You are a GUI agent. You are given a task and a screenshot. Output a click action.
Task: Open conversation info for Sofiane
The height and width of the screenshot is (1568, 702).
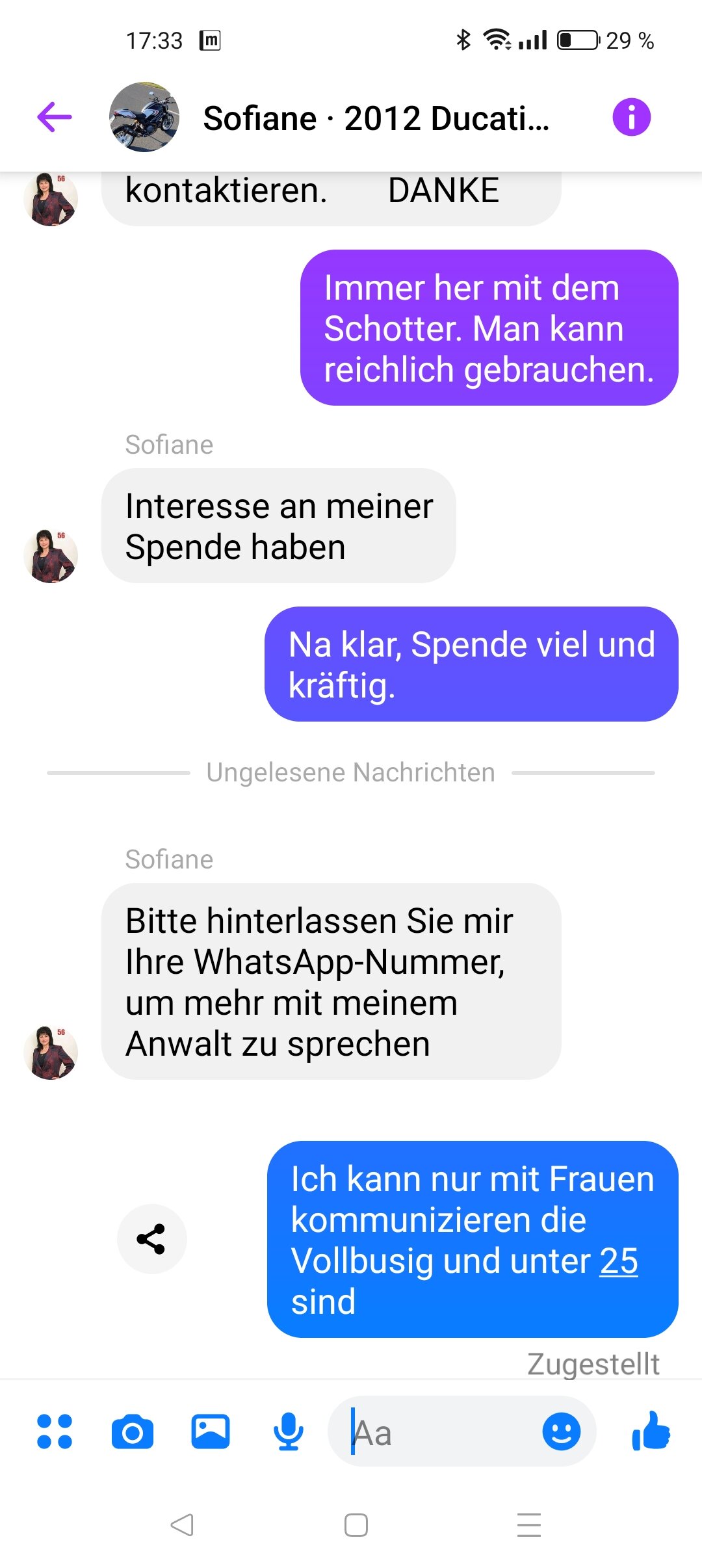[631, 118]
